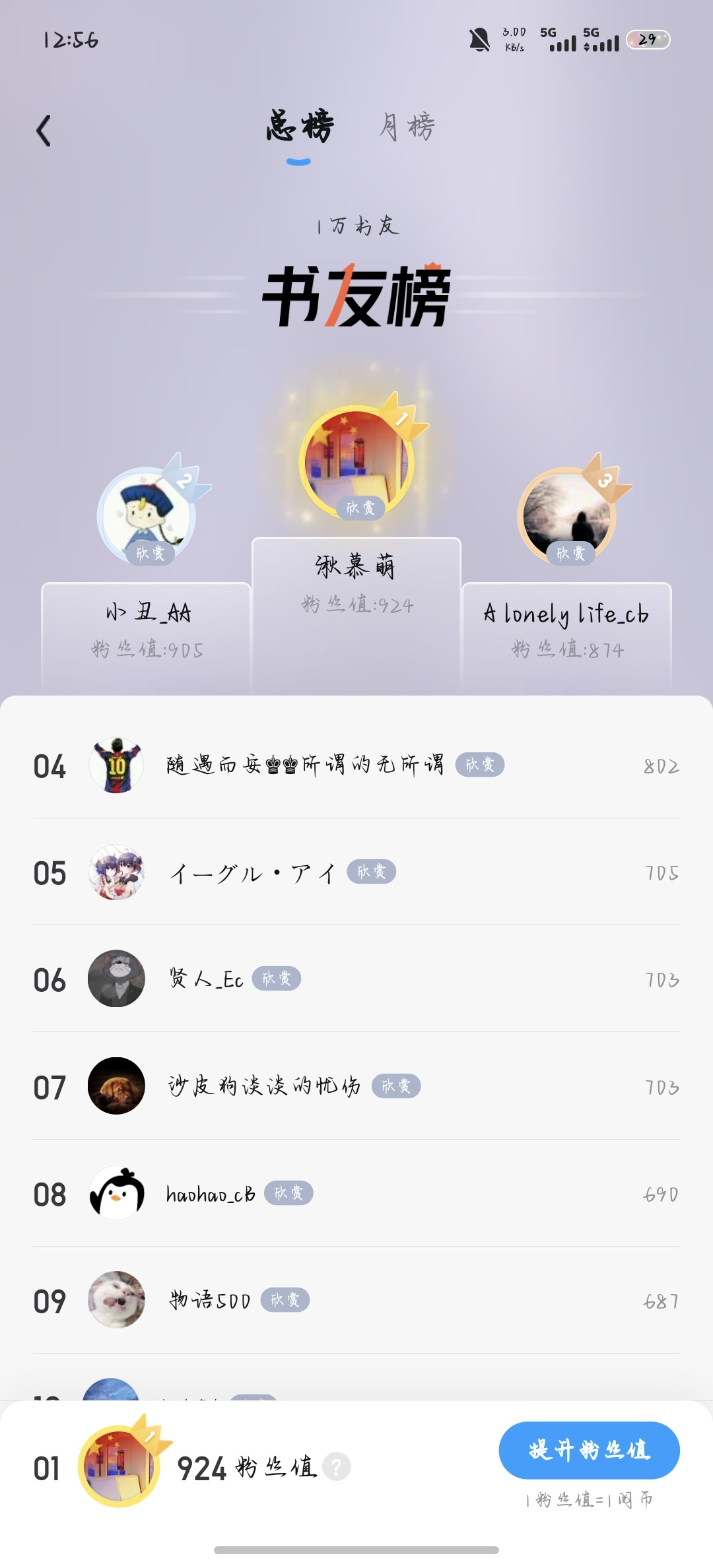Open イーグル・アイ's ranking row

point(356,872)
